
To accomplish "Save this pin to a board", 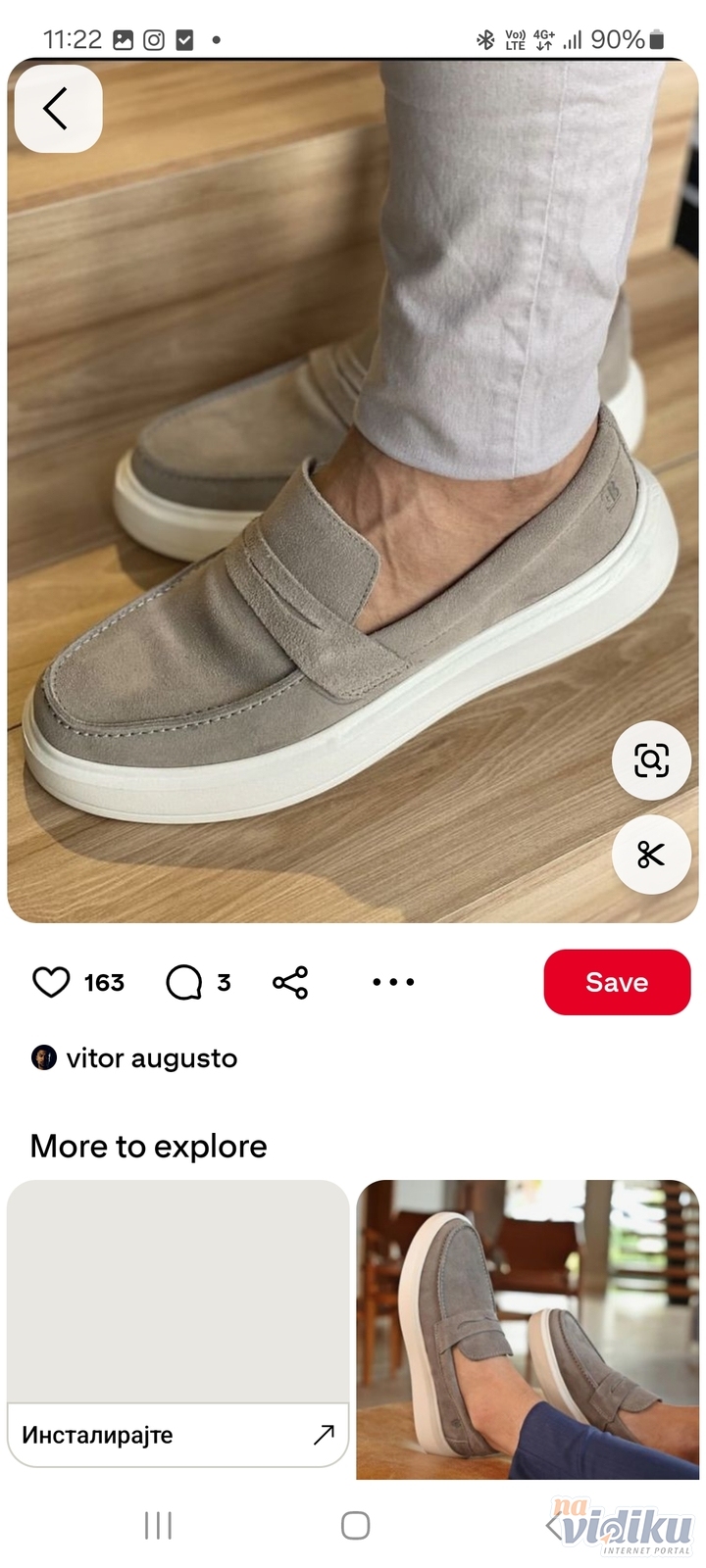I will [x=617, y=982].
